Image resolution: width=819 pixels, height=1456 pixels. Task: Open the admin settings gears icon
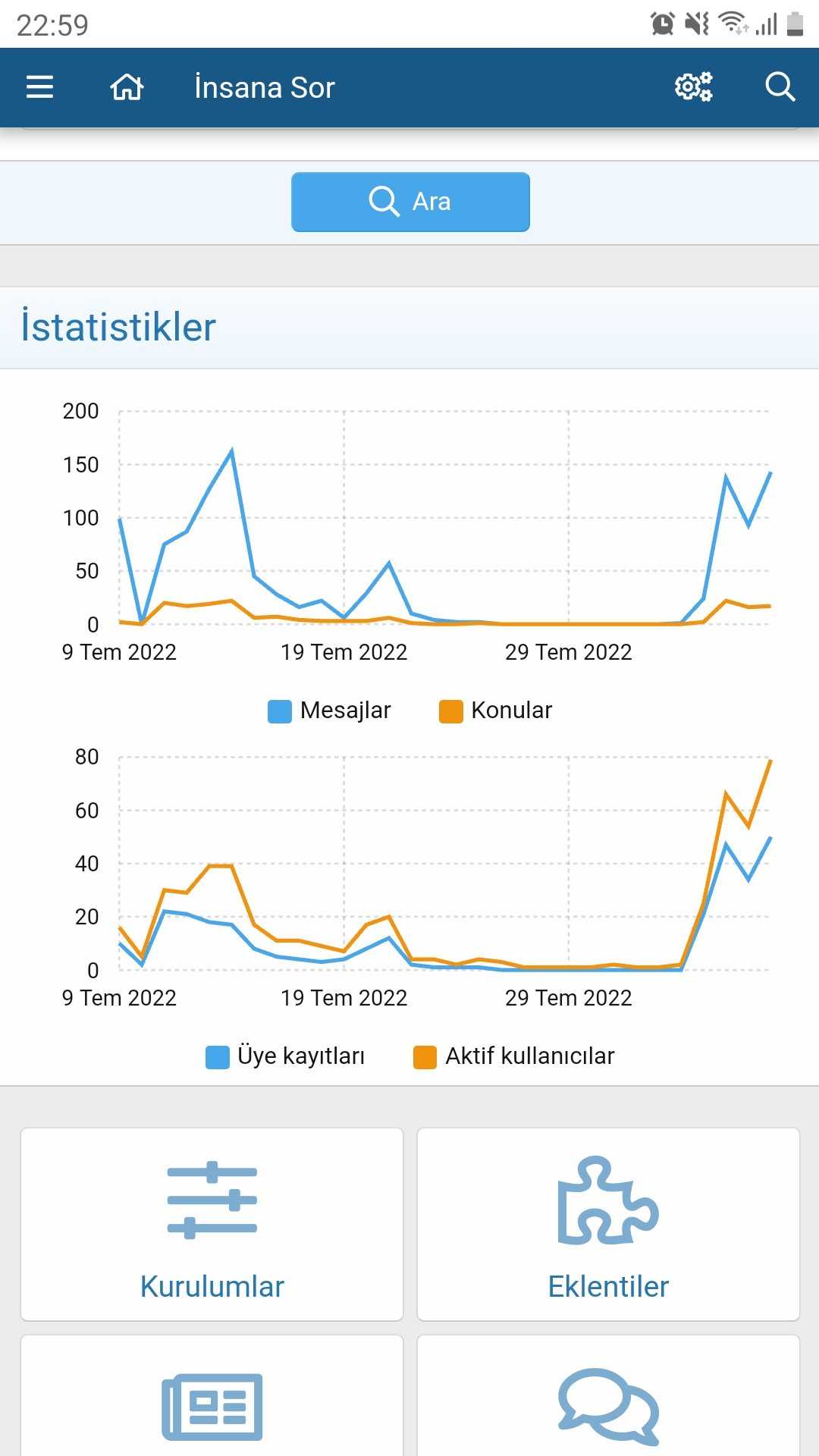click(694, 87)
